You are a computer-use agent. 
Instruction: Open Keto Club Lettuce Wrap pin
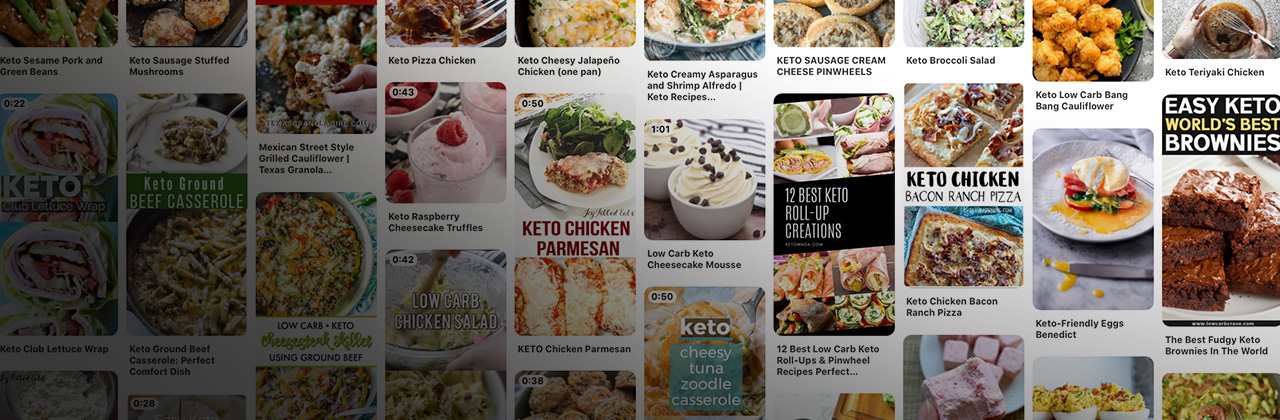point(58,214)
